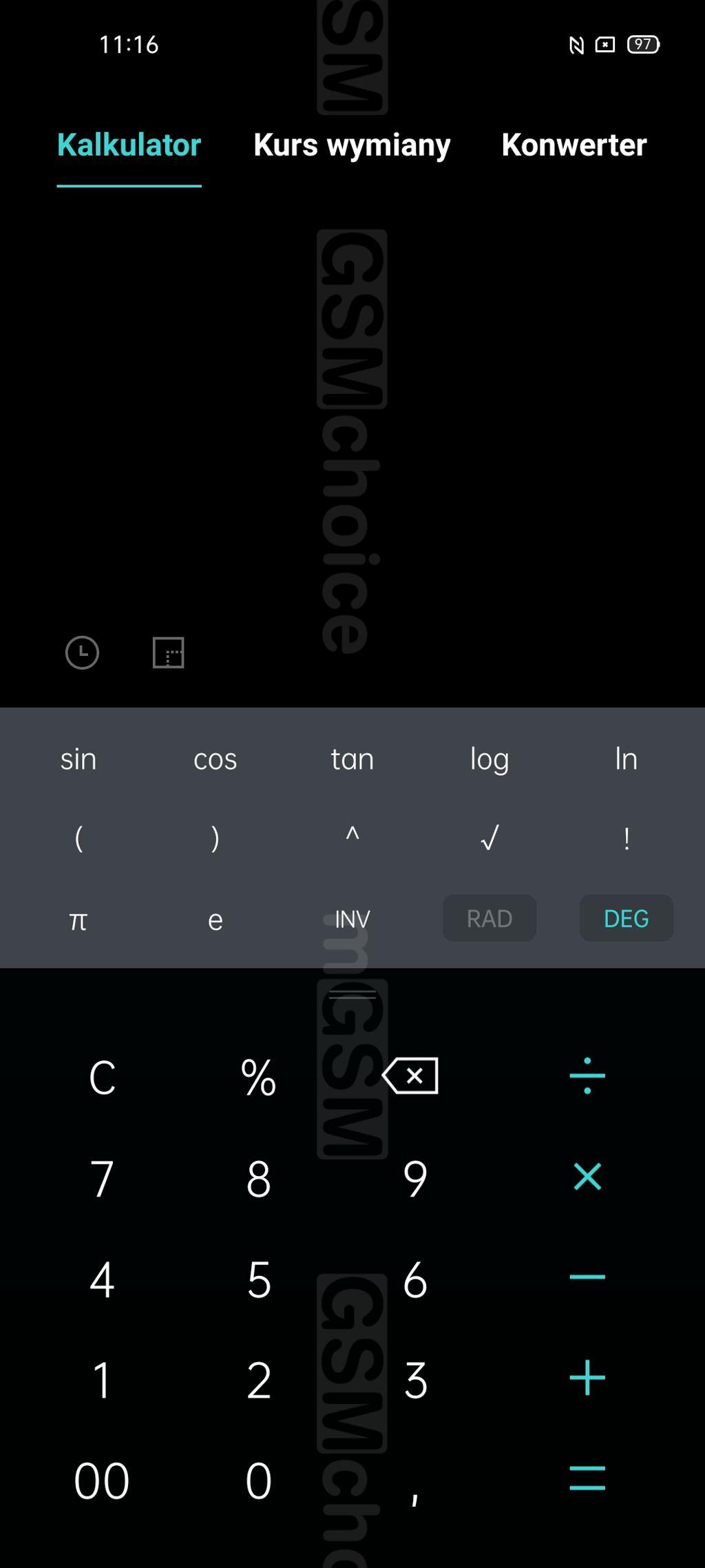Enter double zero 00
Viewport: 705px width, 1568px height.
point(102,1481)
